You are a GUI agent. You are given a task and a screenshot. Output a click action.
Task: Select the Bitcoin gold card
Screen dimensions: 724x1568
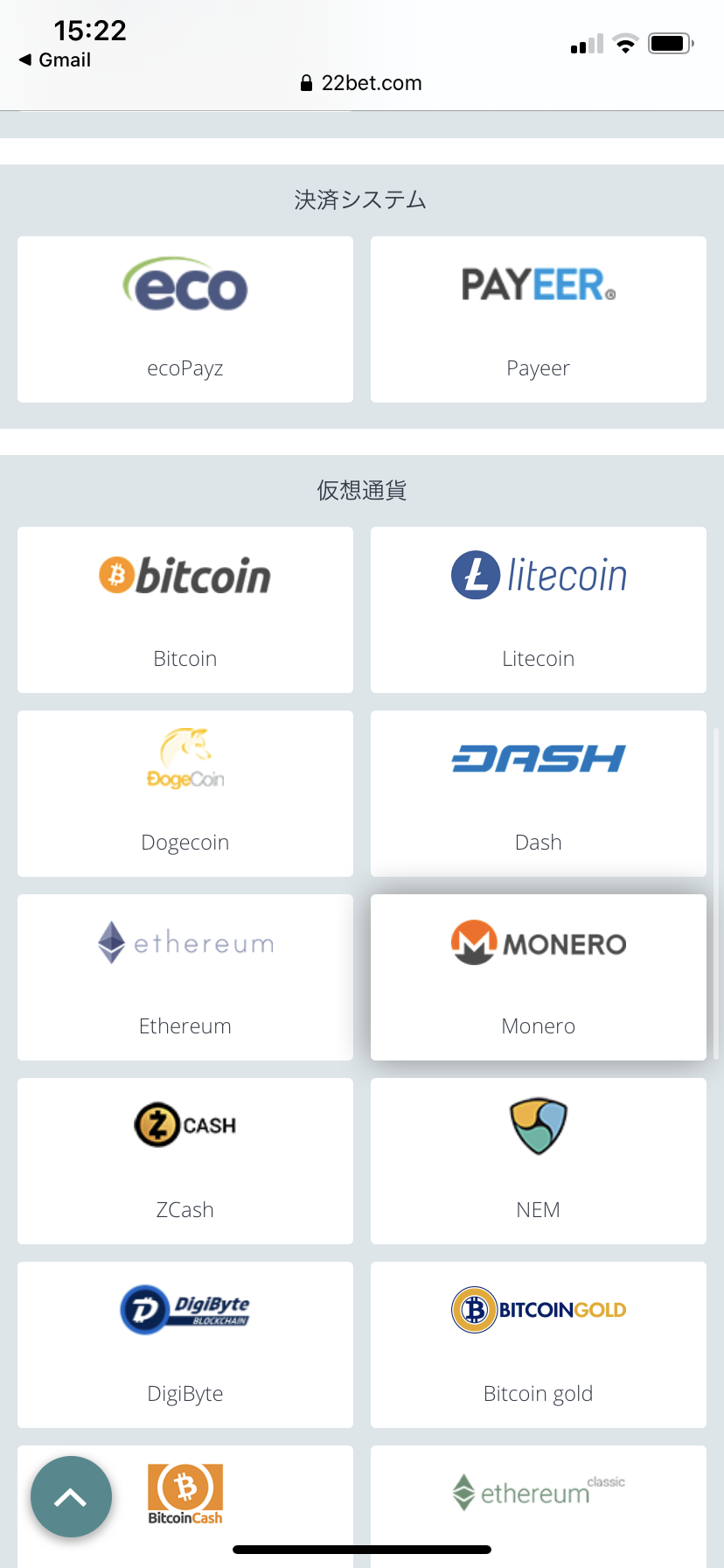538,1345
